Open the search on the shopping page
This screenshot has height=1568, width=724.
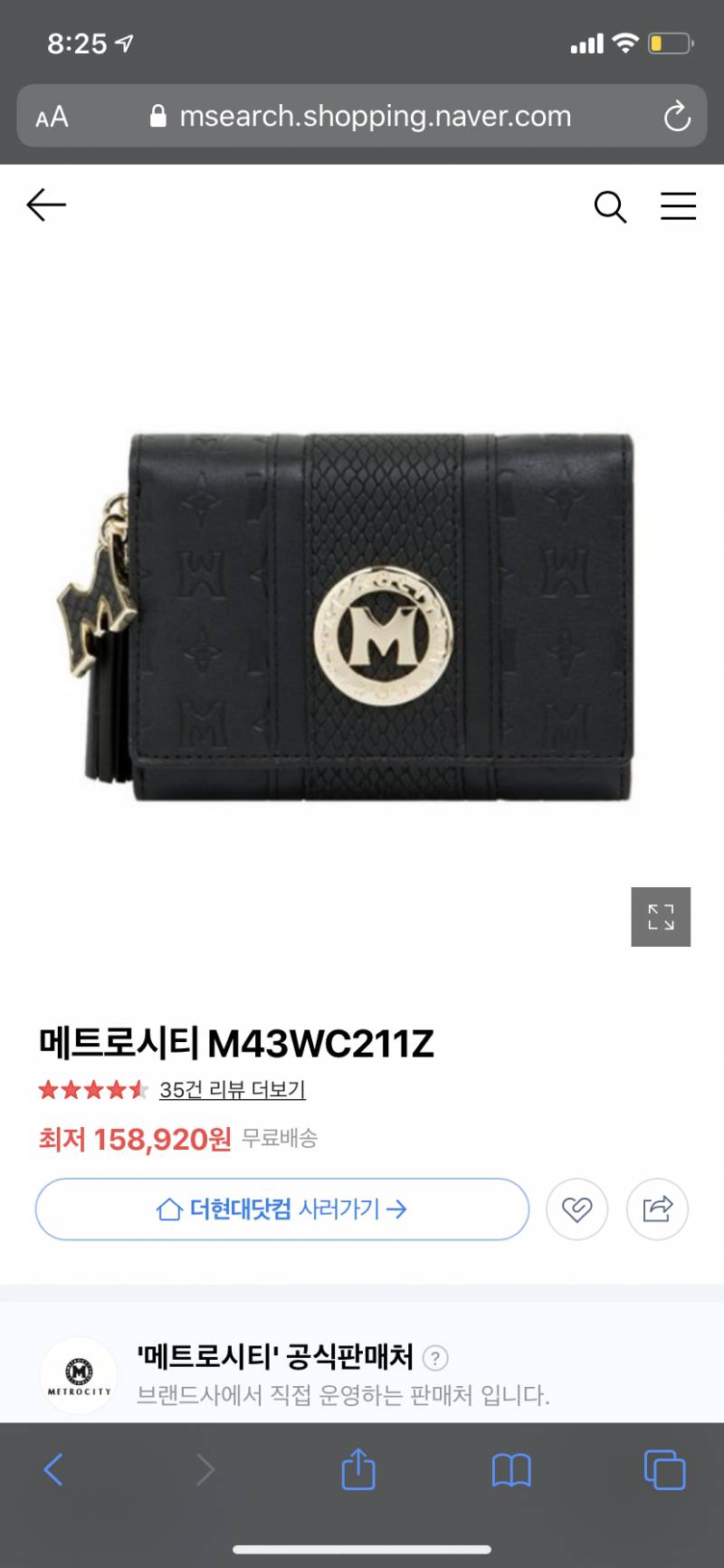point(610,206)
